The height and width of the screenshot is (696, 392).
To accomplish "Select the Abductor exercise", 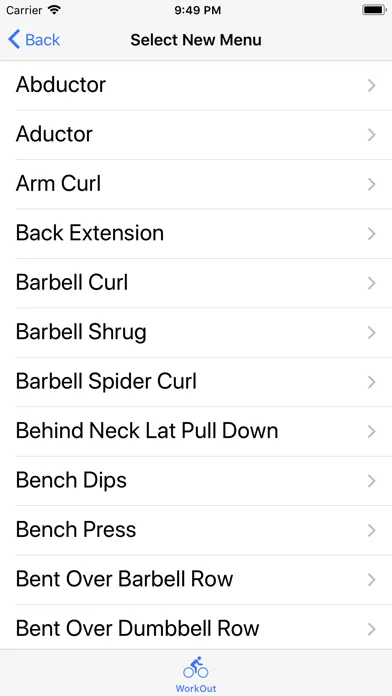I will click(x=196, y=85).
